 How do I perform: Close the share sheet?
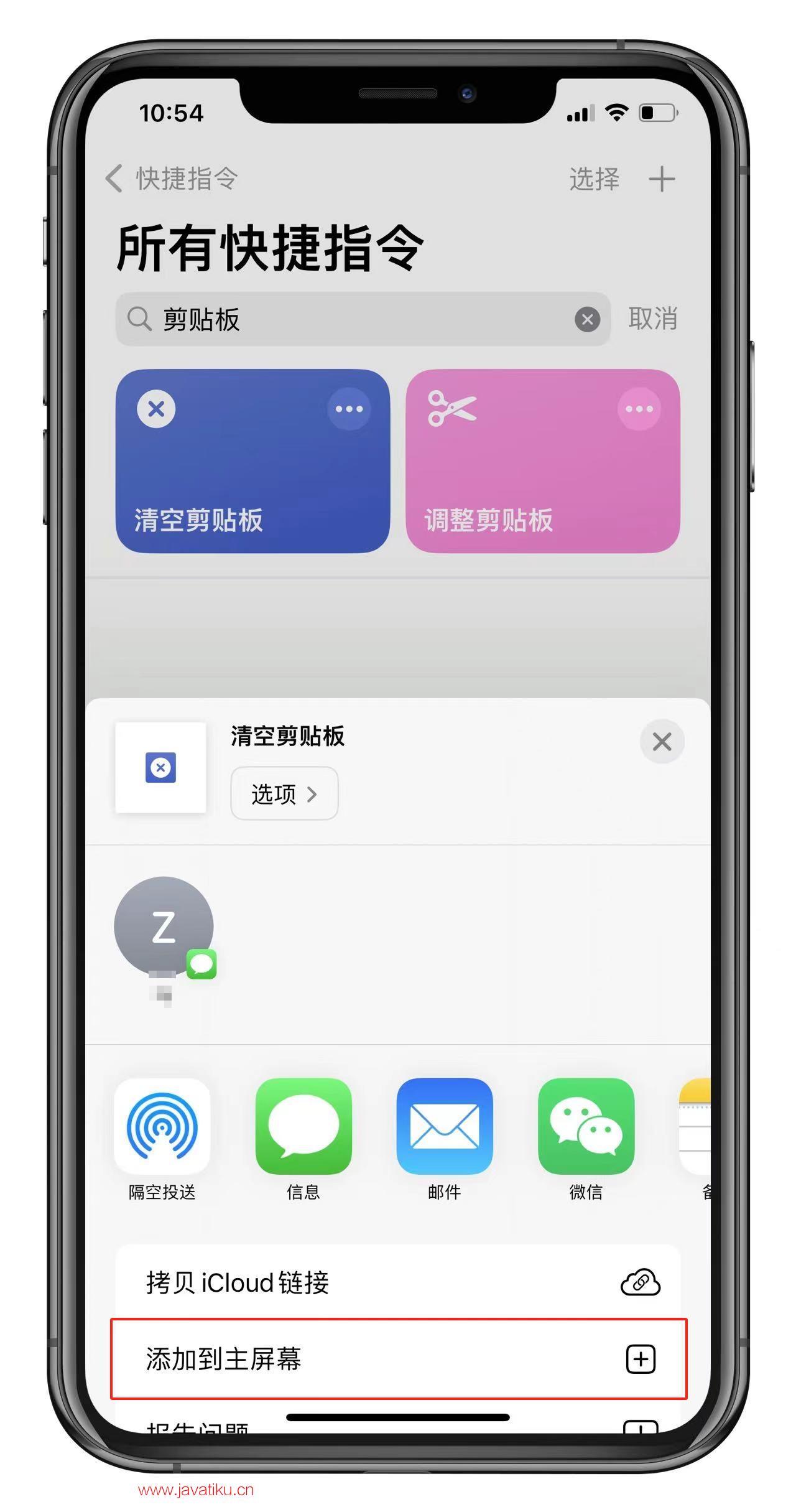click(x=662, y=741)
